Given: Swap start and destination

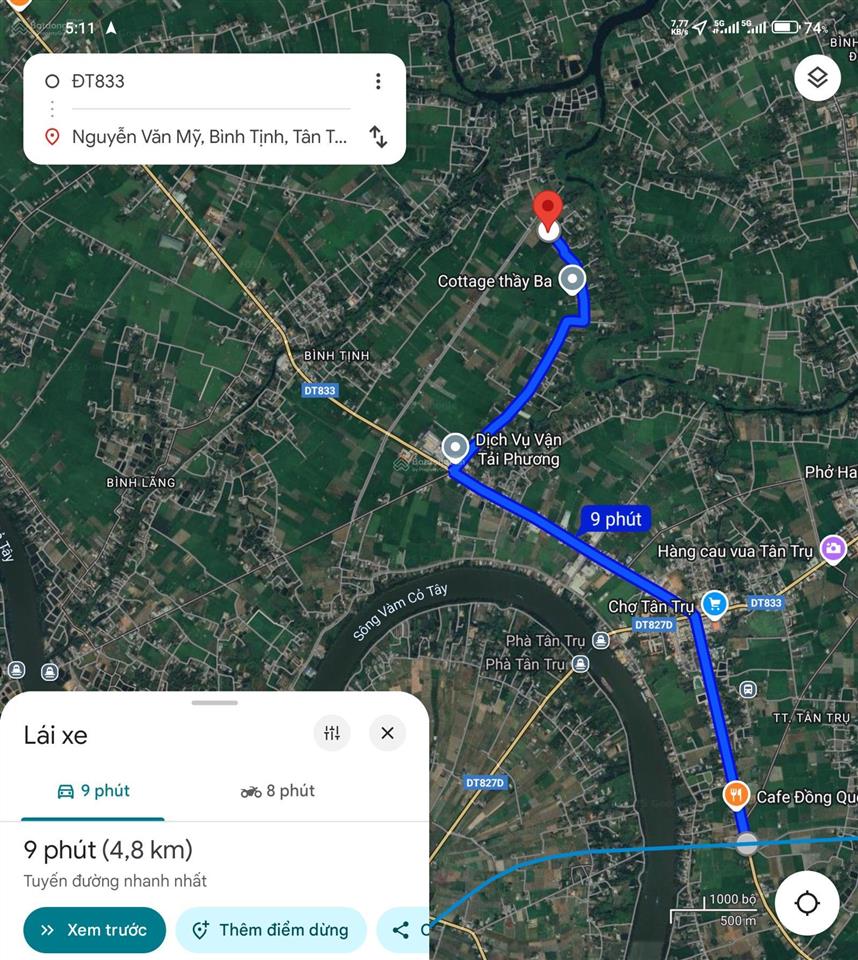Looking at the screenshot, I should pos(378,137).
